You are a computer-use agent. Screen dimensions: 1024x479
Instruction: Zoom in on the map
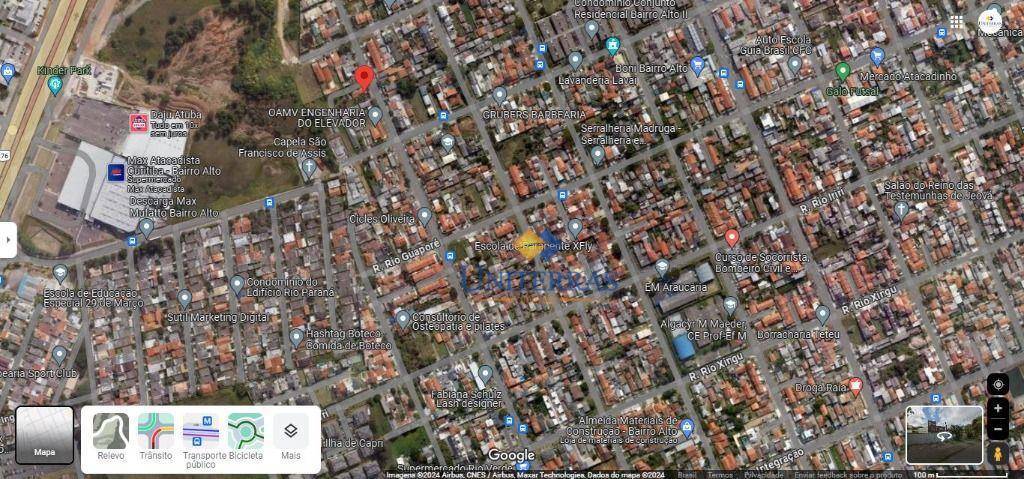click(997, 409)
